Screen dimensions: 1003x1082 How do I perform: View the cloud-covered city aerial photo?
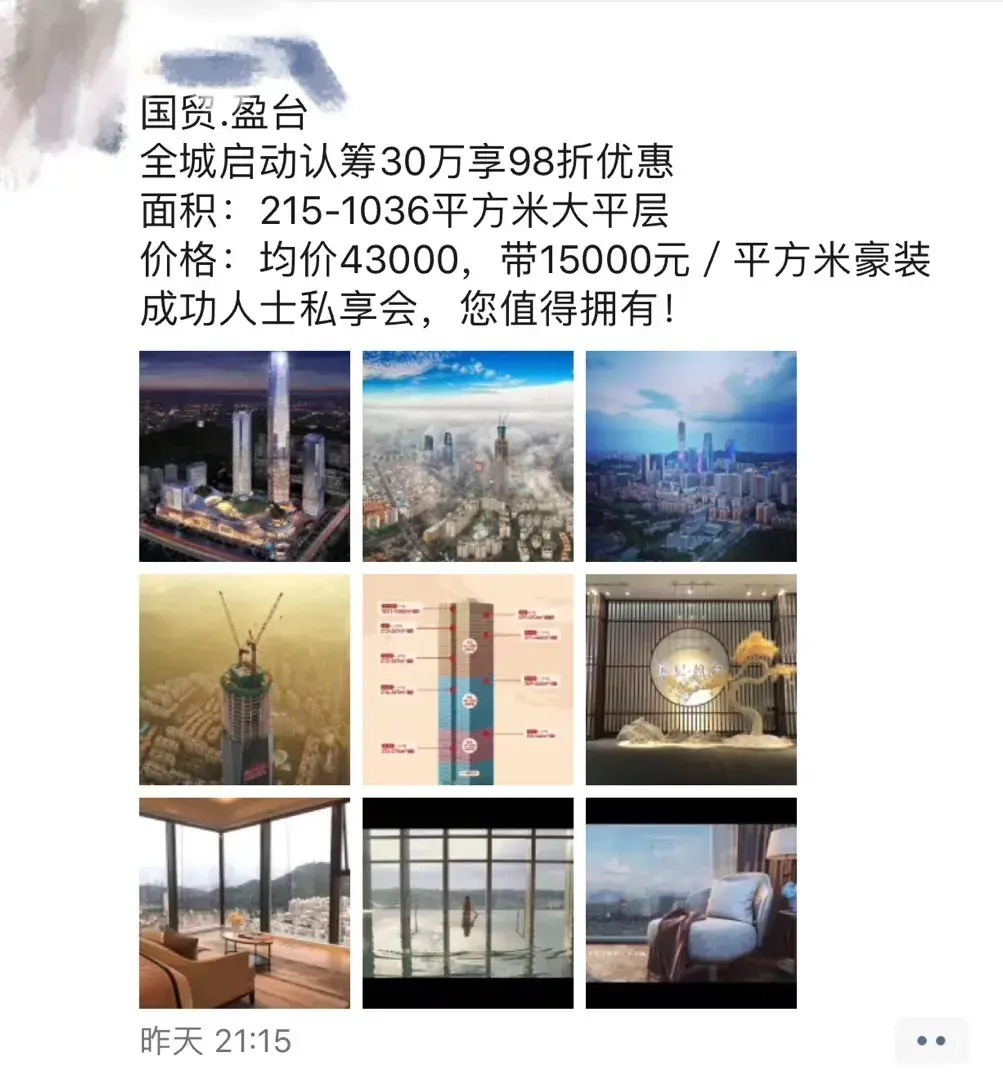pos(468,456)
